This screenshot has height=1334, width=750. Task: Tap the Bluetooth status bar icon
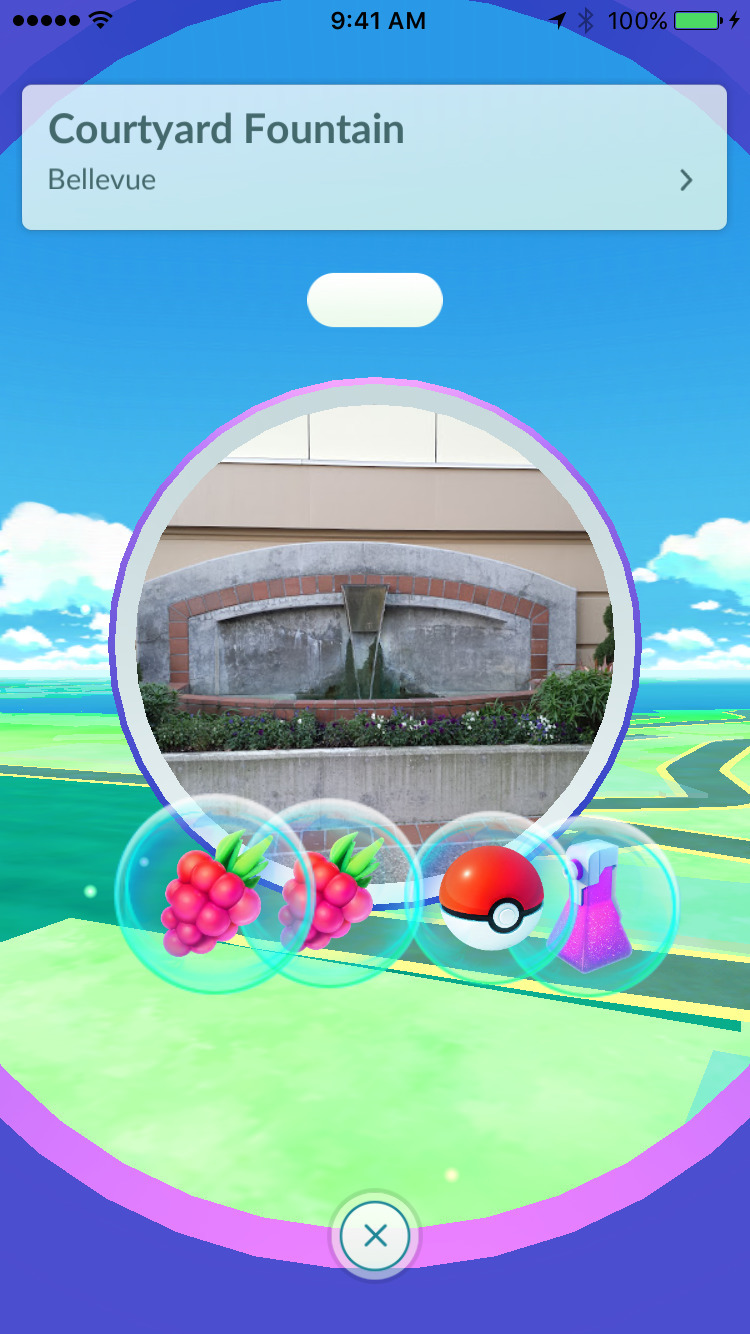pos(586,19)
